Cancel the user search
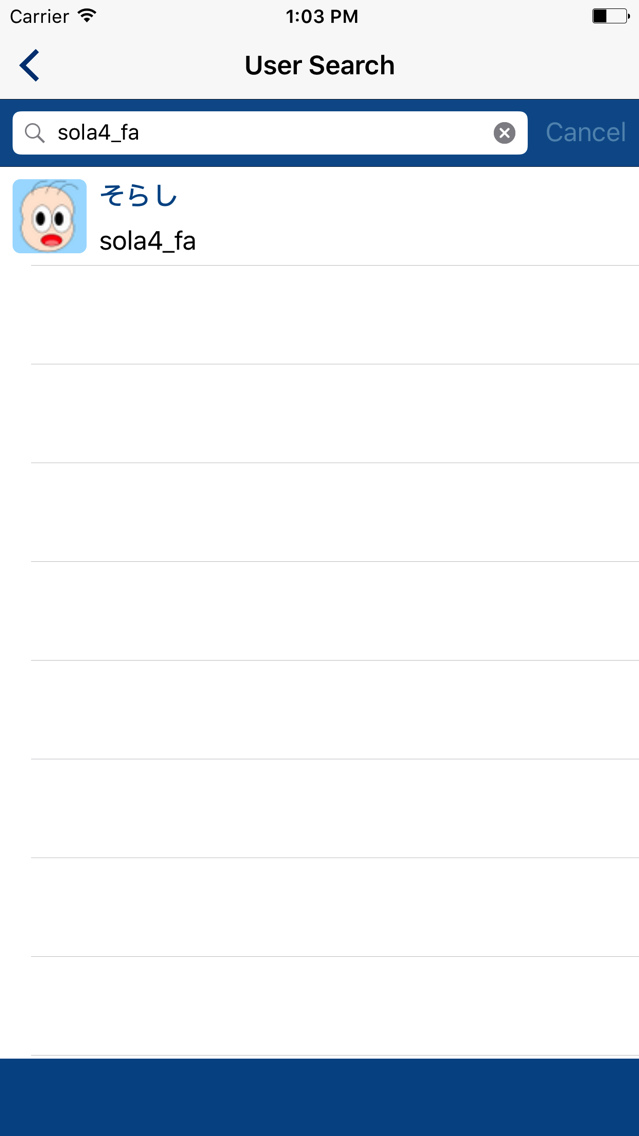 (x=585, y=132)
